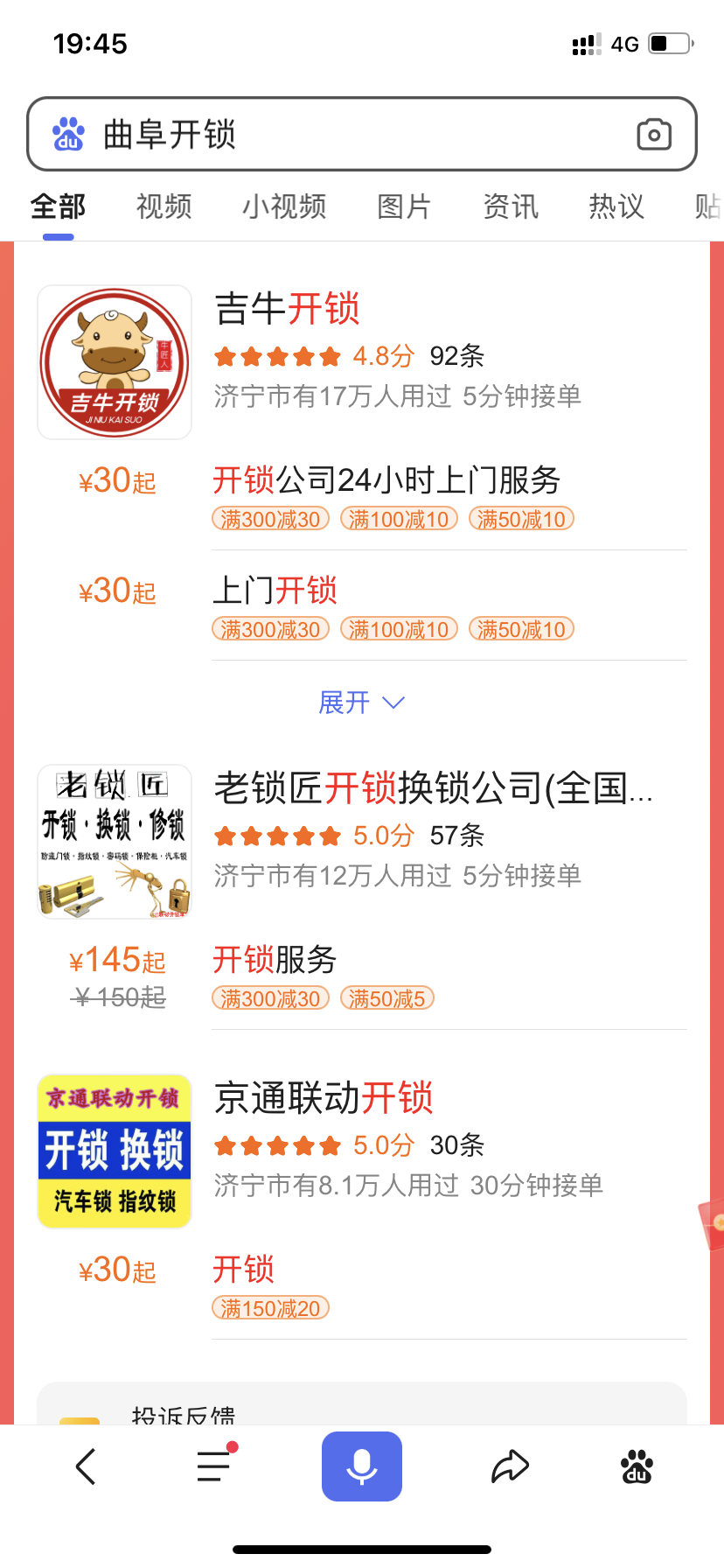The width and height of the screenshot is (724, 1568).
Task: Select 开锁公司24小时上门服务 offer
Action: (x=386, y=480)
